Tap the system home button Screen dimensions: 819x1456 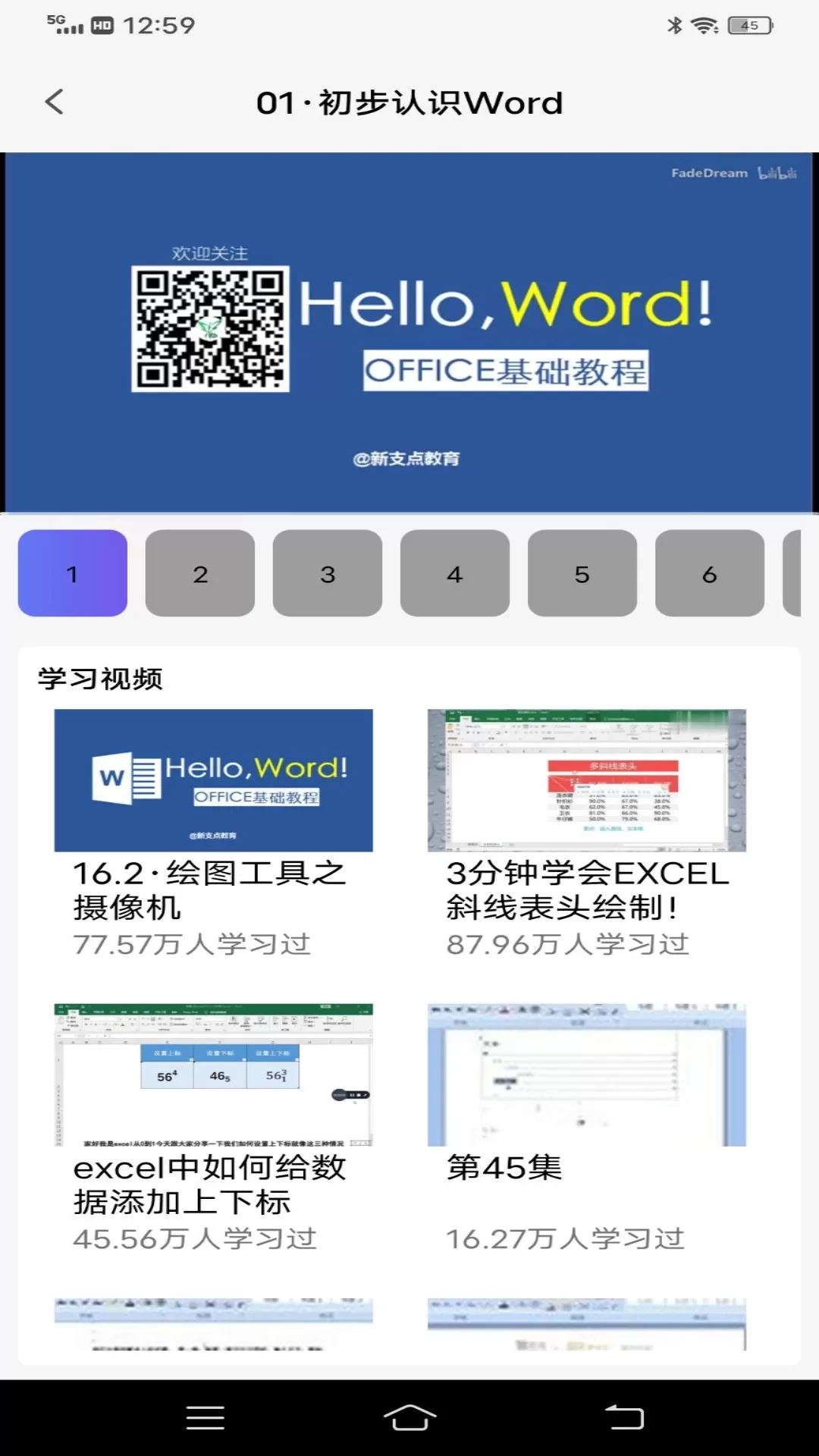[409, 1417]
